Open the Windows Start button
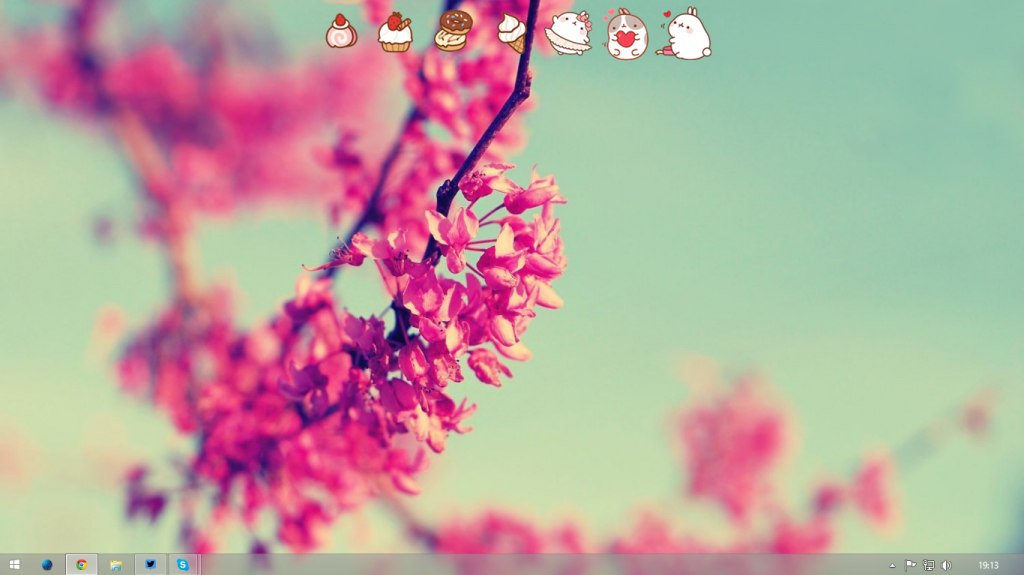 (14, 565)
